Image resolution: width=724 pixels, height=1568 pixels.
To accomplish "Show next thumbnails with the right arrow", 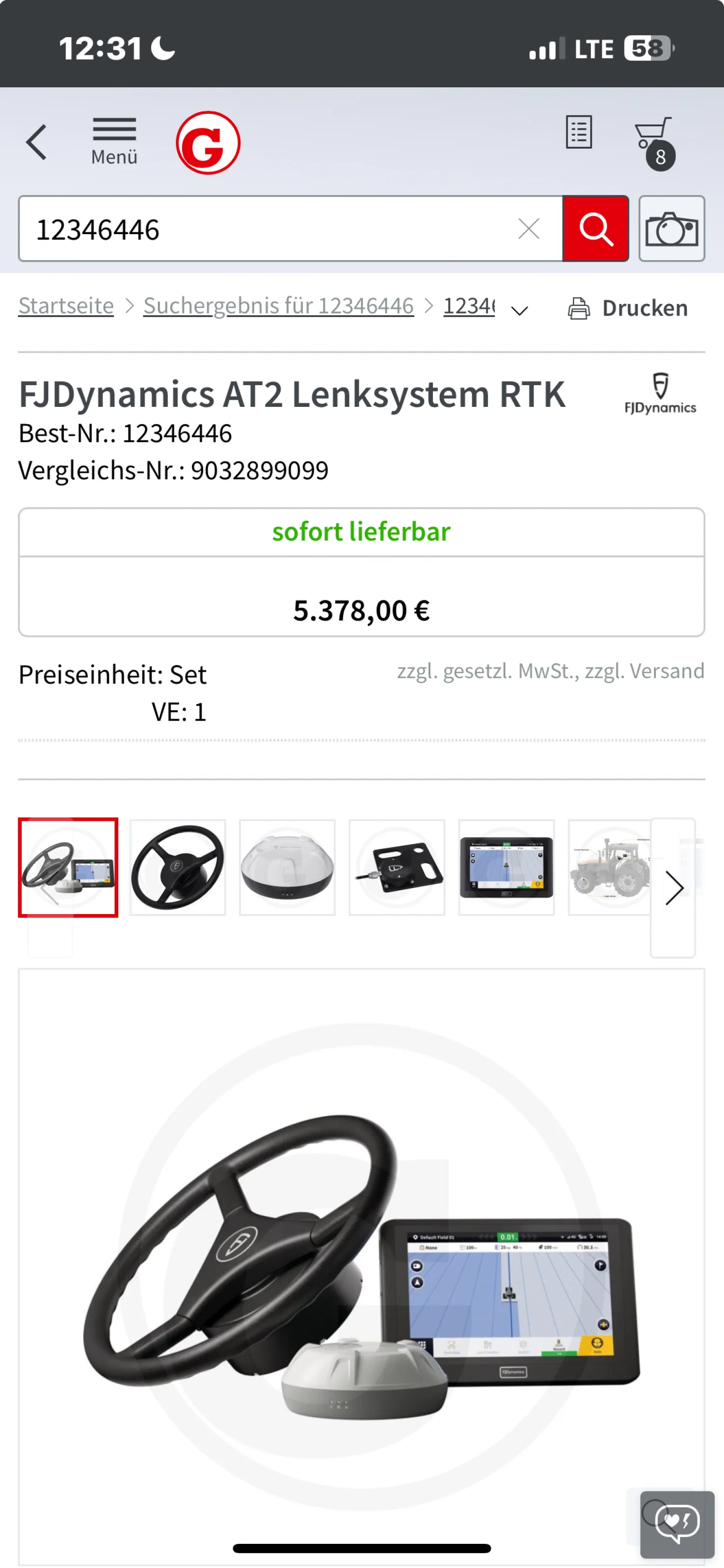I will (x=673, y=888).
